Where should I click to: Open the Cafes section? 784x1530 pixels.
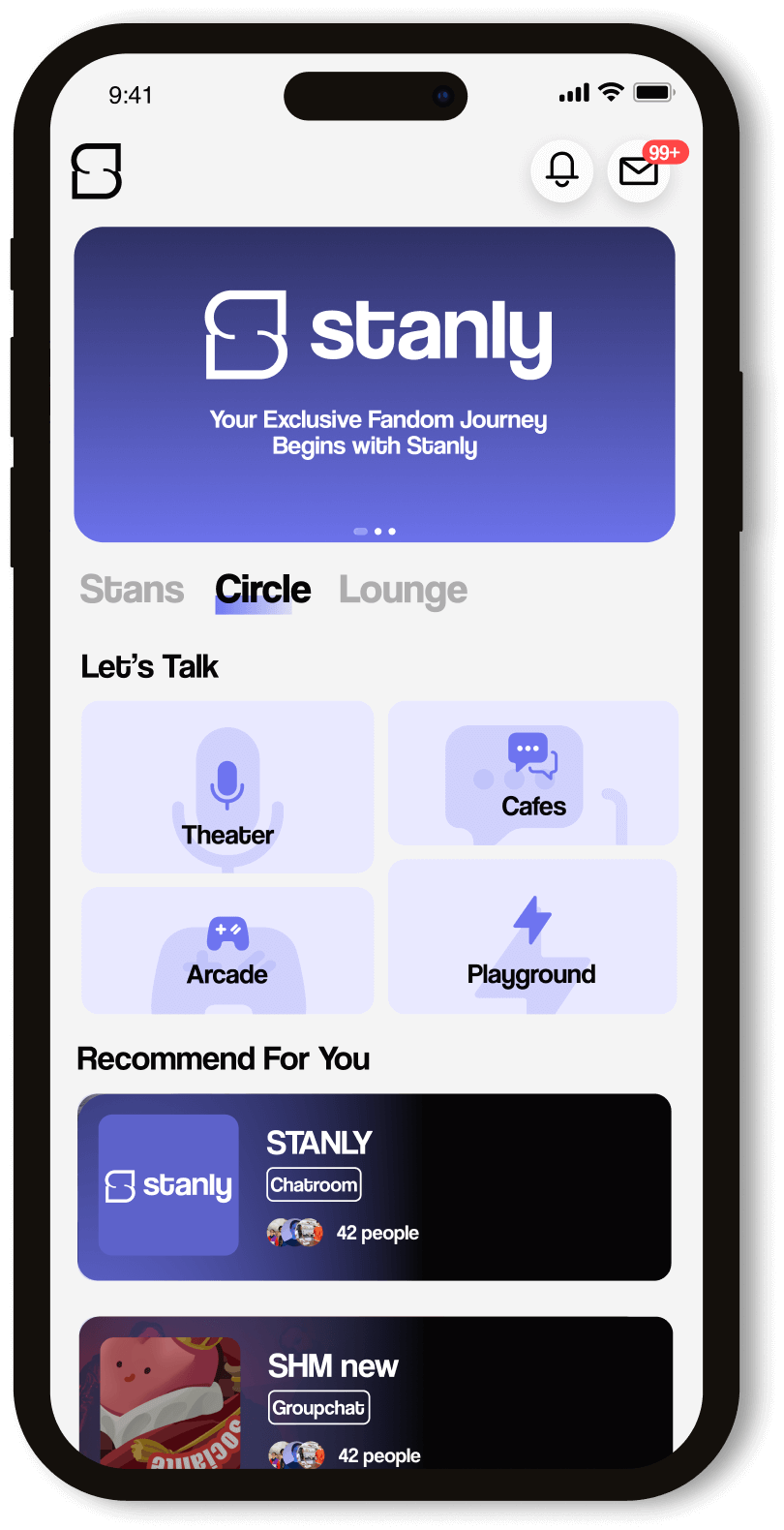(x=532, y=774)
